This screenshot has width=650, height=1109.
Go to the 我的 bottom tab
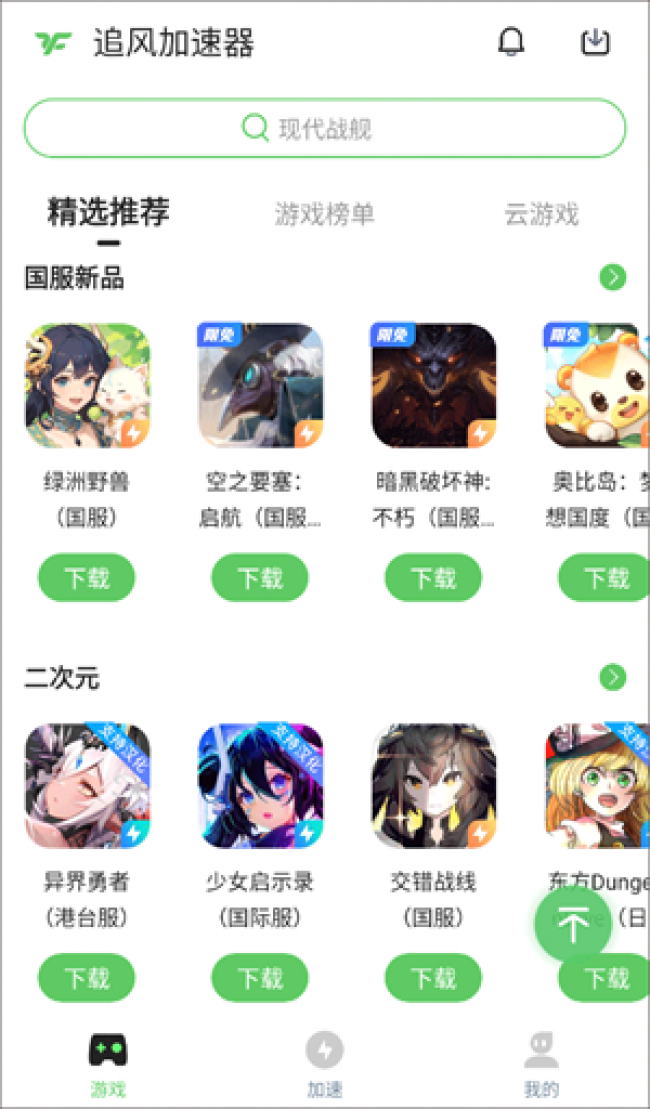[x=541, y=1065]
